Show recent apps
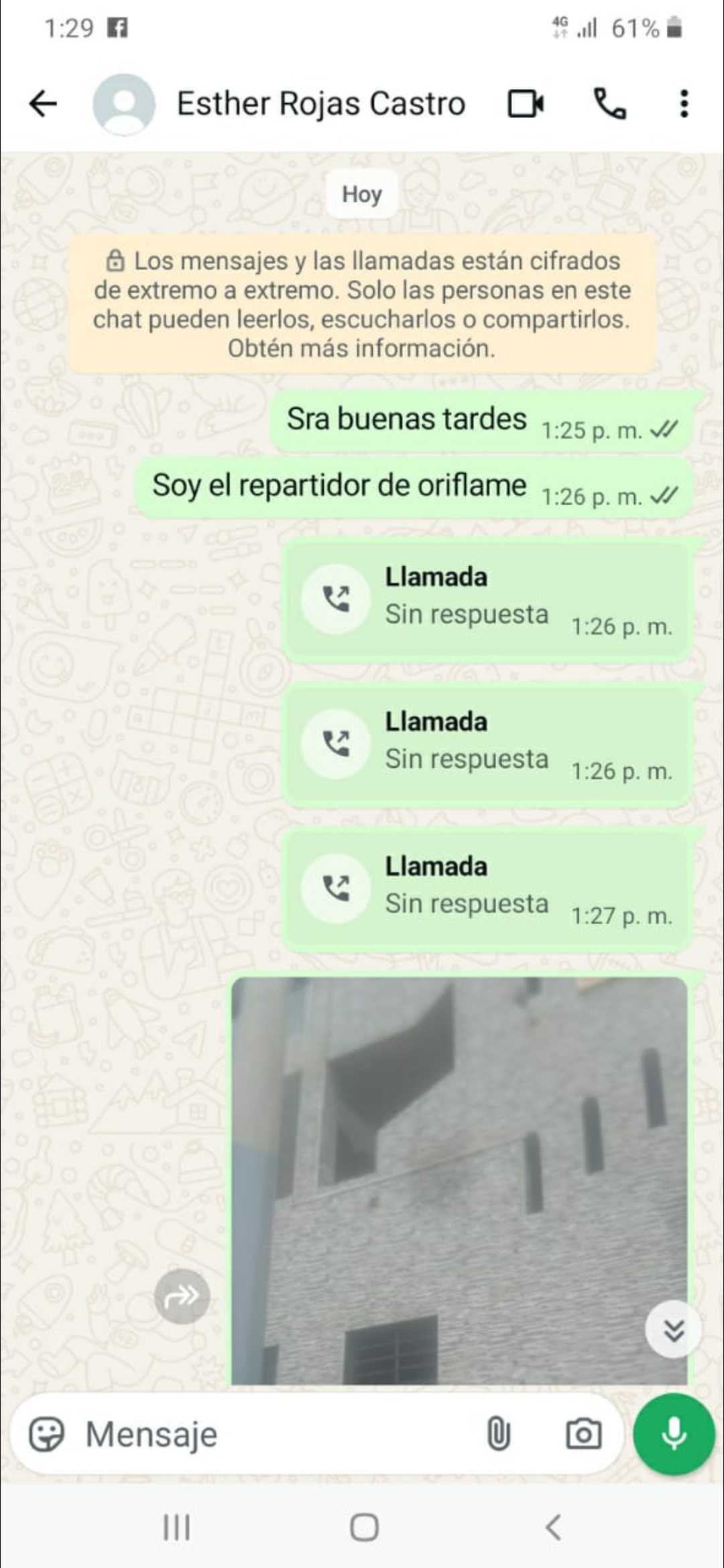 (177, 1528)
